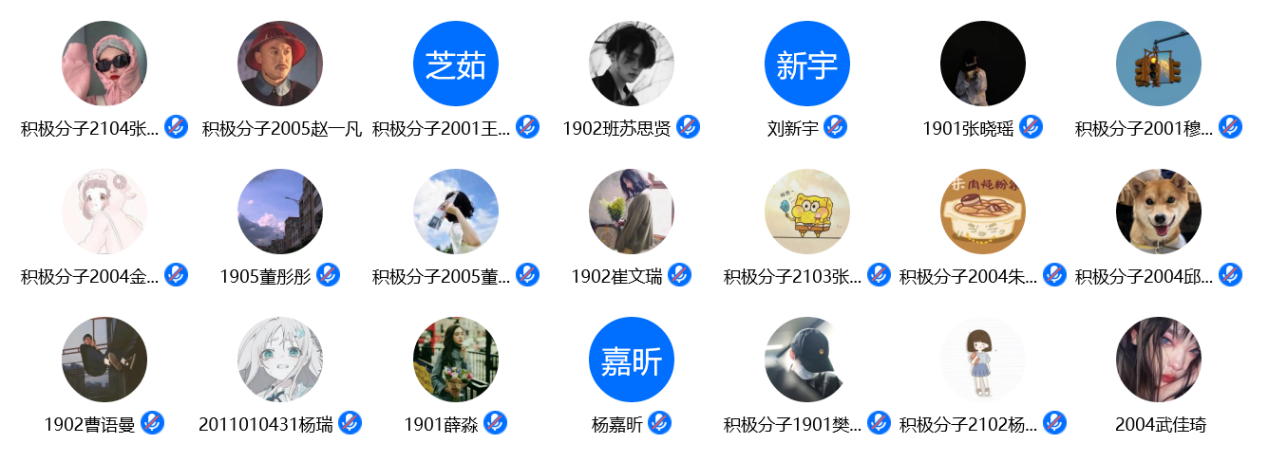
Task: Tap participant 2004武佳琦
Action: click(x=1158, y=360)
